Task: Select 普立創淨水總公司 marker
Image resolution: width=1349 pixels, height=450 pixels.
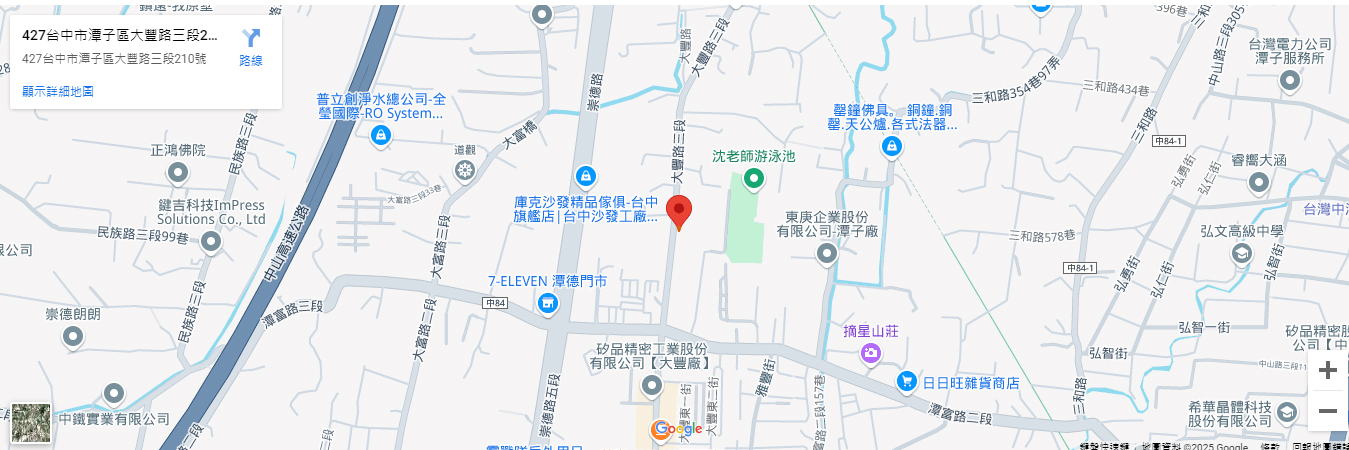Action: 380,136
